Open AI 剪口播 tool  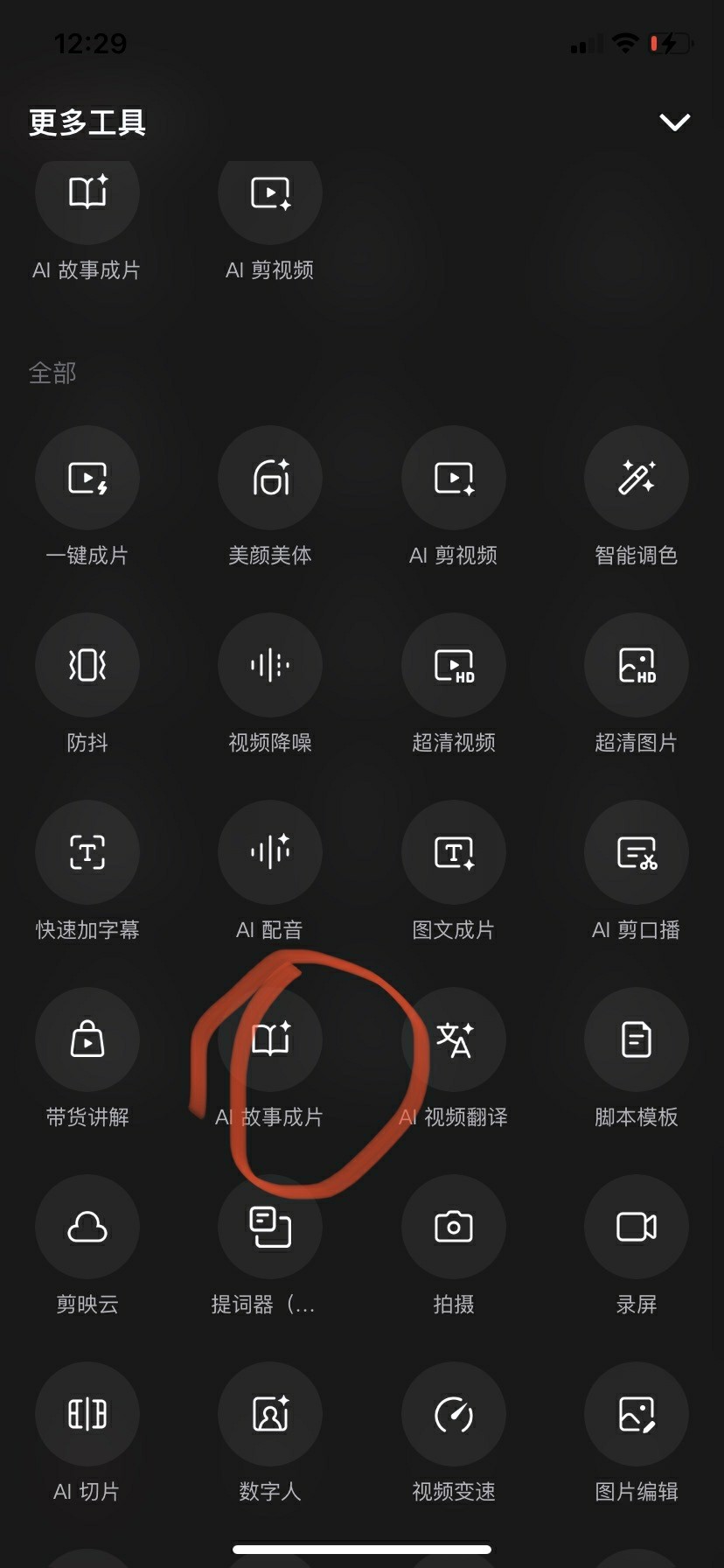(x=636, y=853)
